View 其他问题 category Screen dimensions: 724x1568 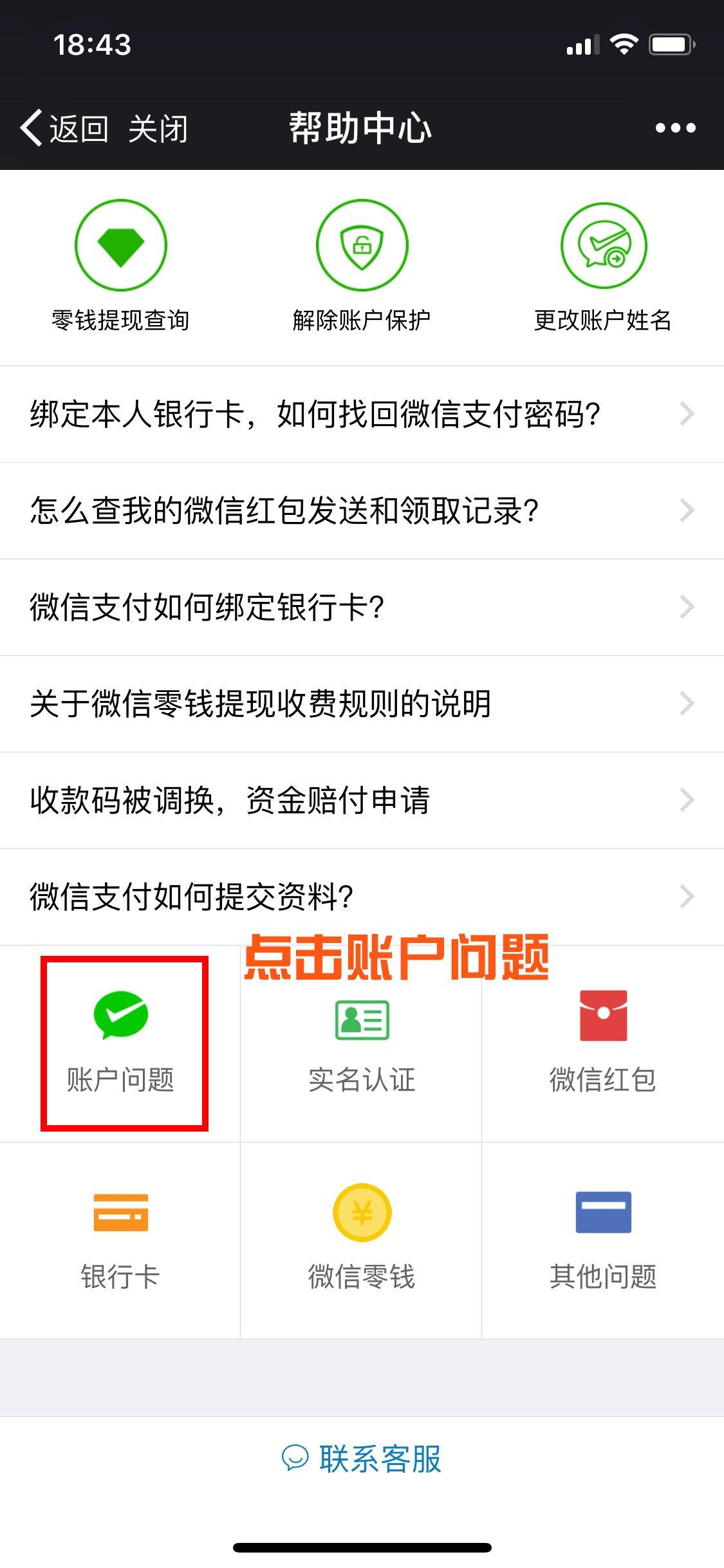603,1240
